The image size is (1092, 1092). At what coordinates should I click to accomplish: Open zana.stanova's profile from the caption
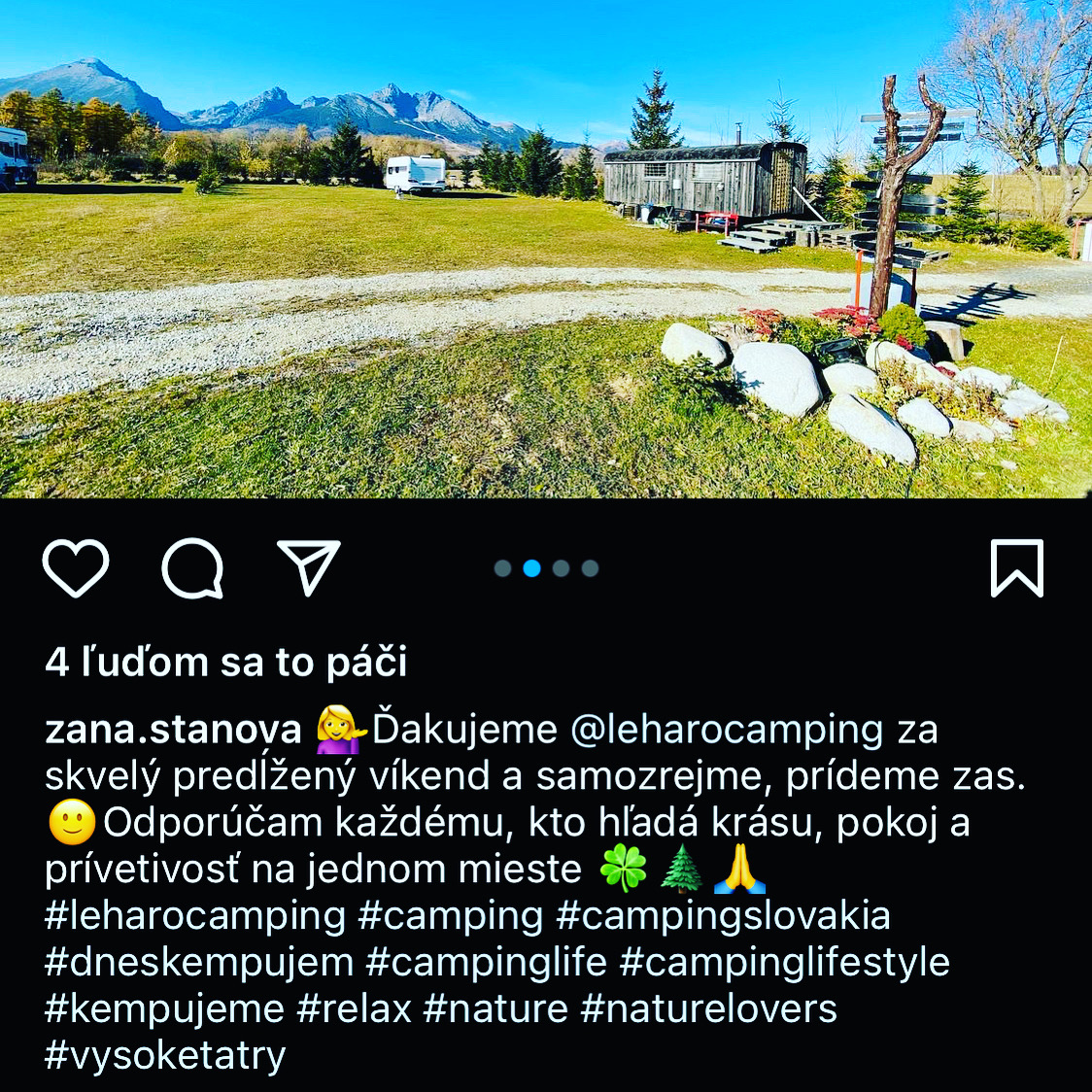(x=173, y=730)
